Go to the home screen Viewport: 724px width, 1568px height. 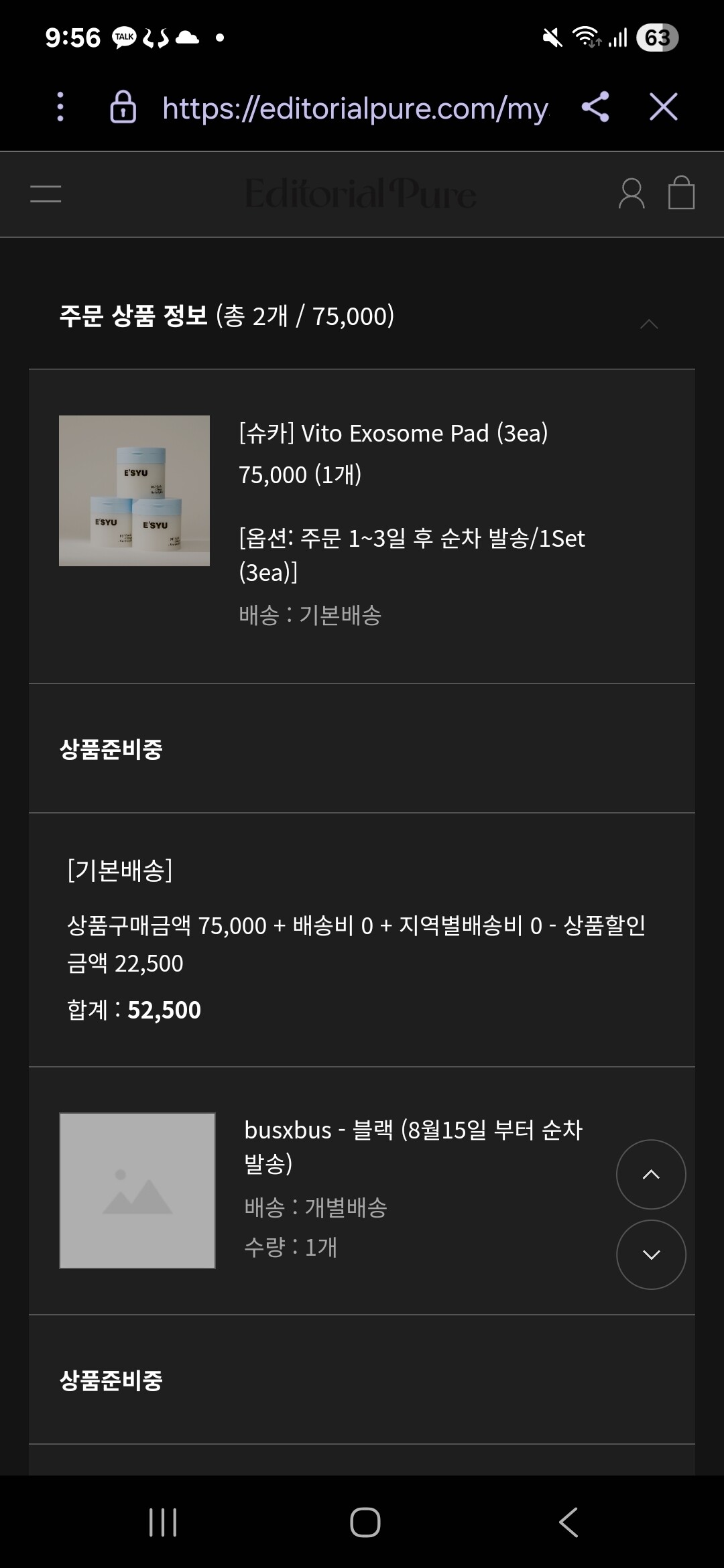point(365,1522)
